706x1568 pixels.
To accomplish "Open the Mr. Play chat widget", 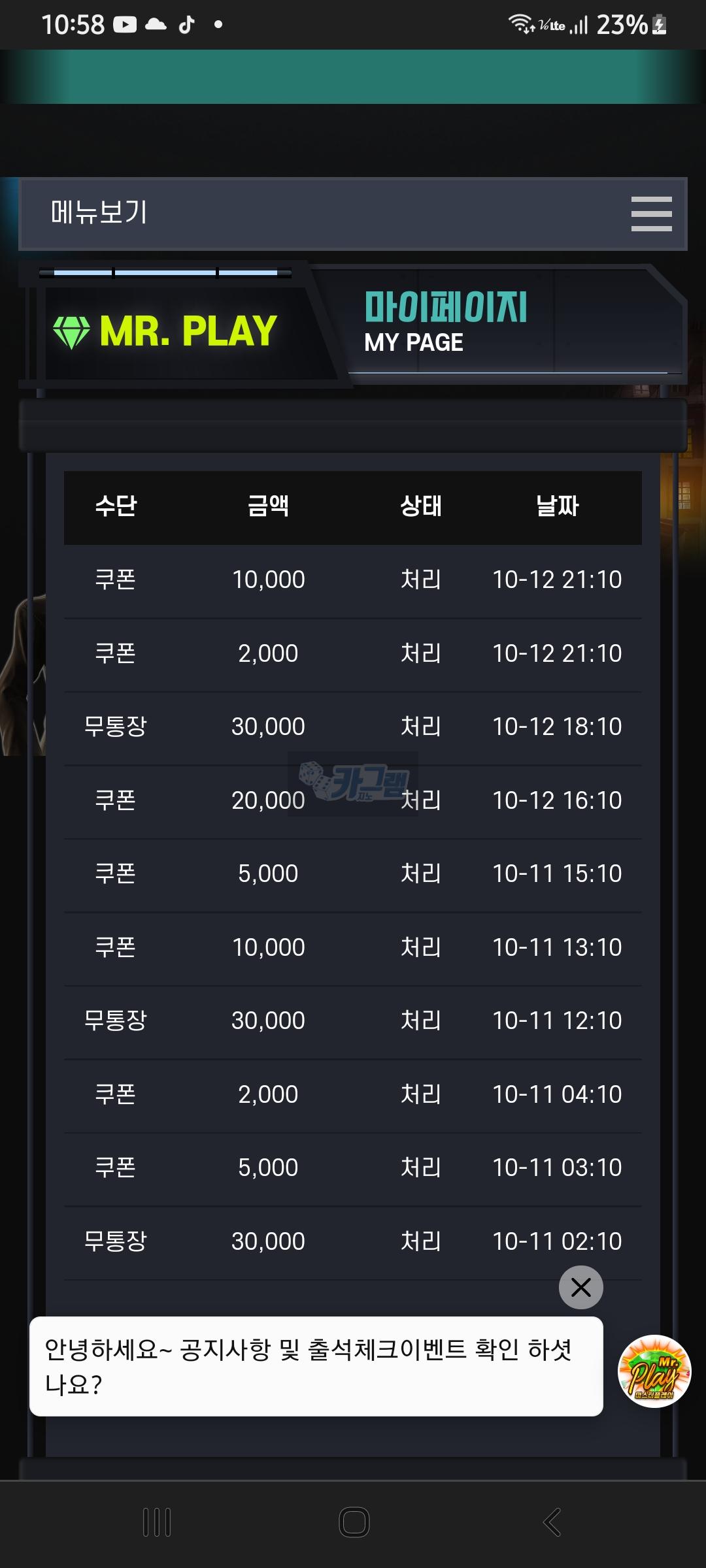I will pos(654,1371).
